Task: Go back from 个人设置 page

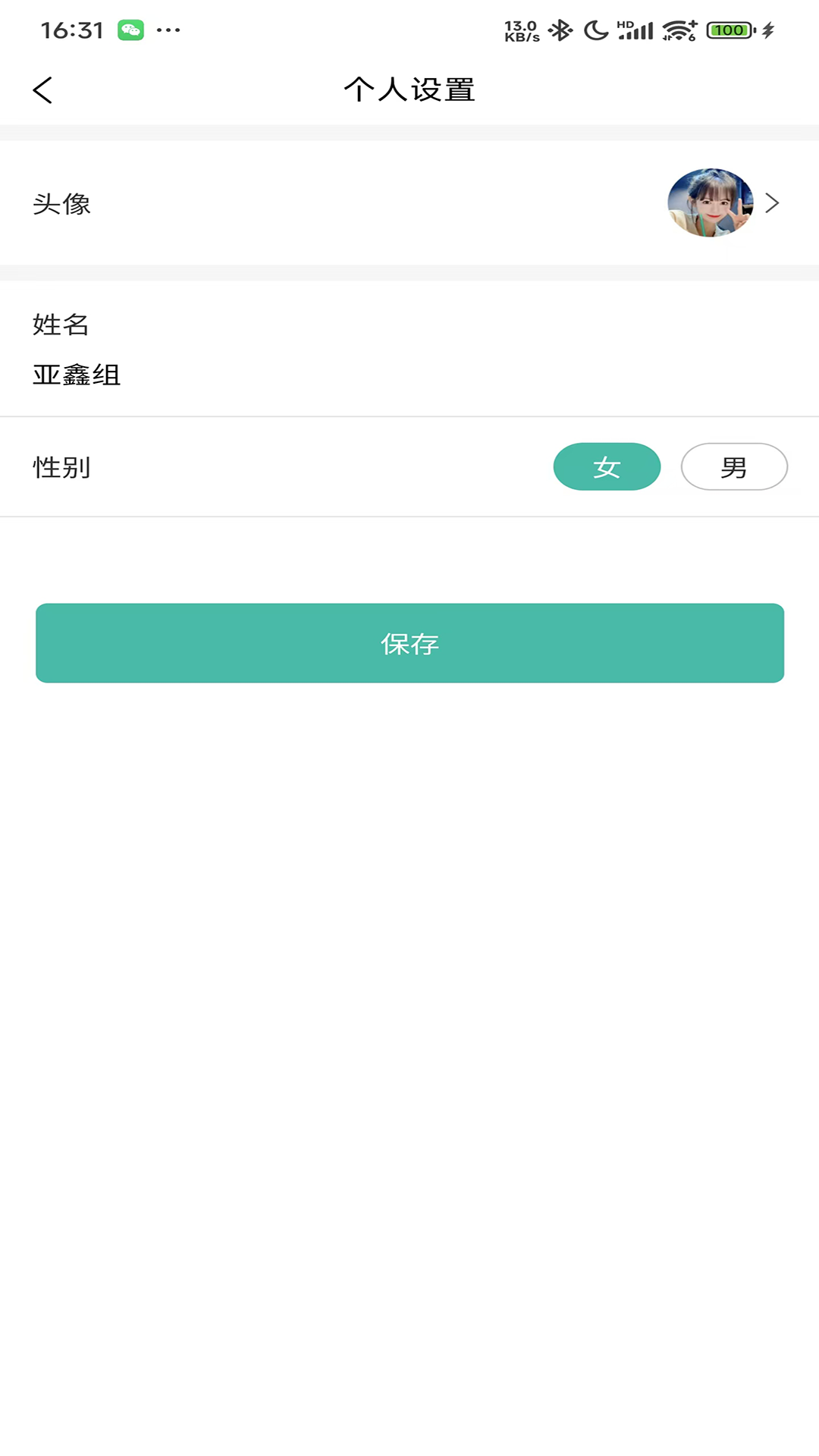Action: coord(43,90)
